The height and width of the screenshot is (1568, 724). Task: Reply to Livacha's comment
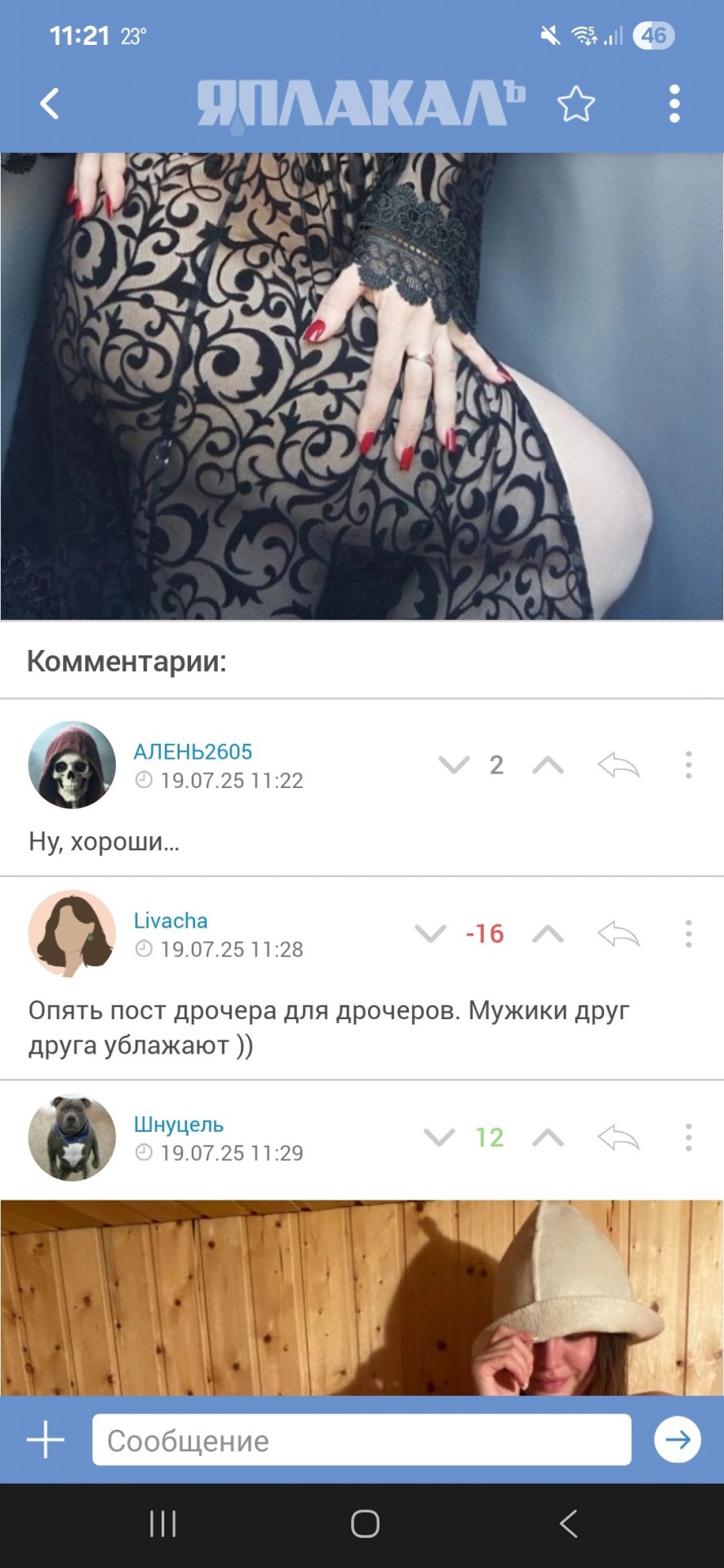coord(618,933)
